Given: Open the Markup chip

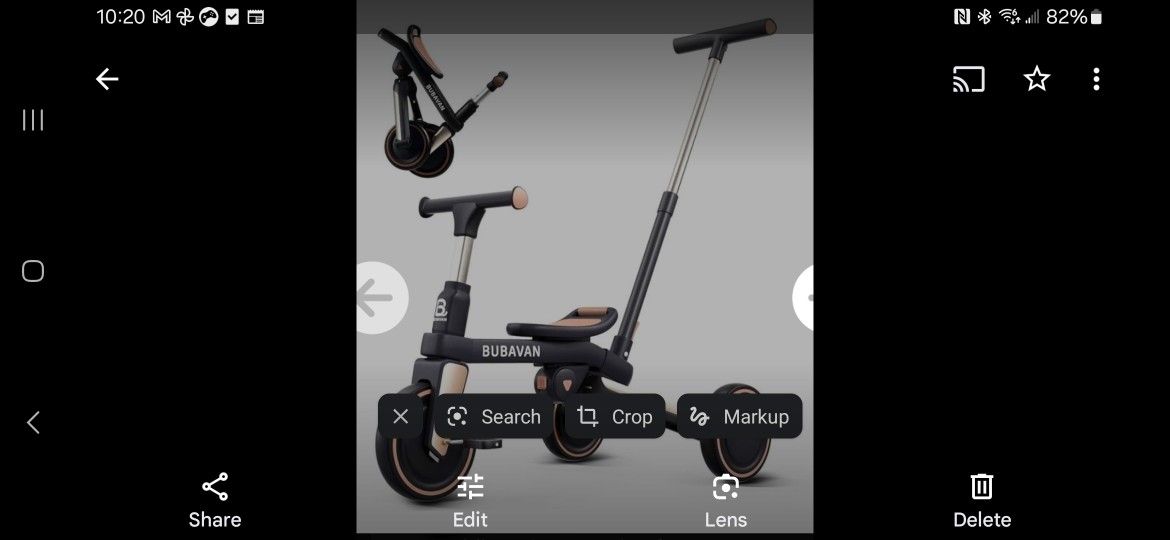Looking at the screenshot, I should 740,417.
